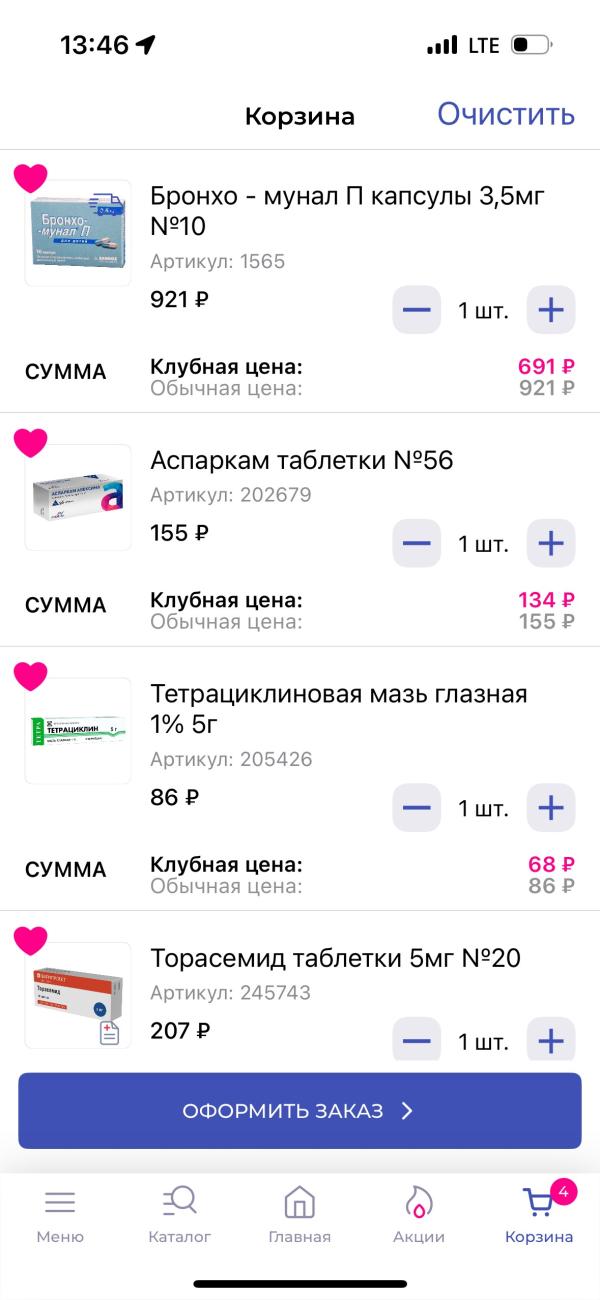Image resolution: width=600 pixels, height=1300 pixels.
Task: Clear the cart with Очистить
Action: (505, 114)
